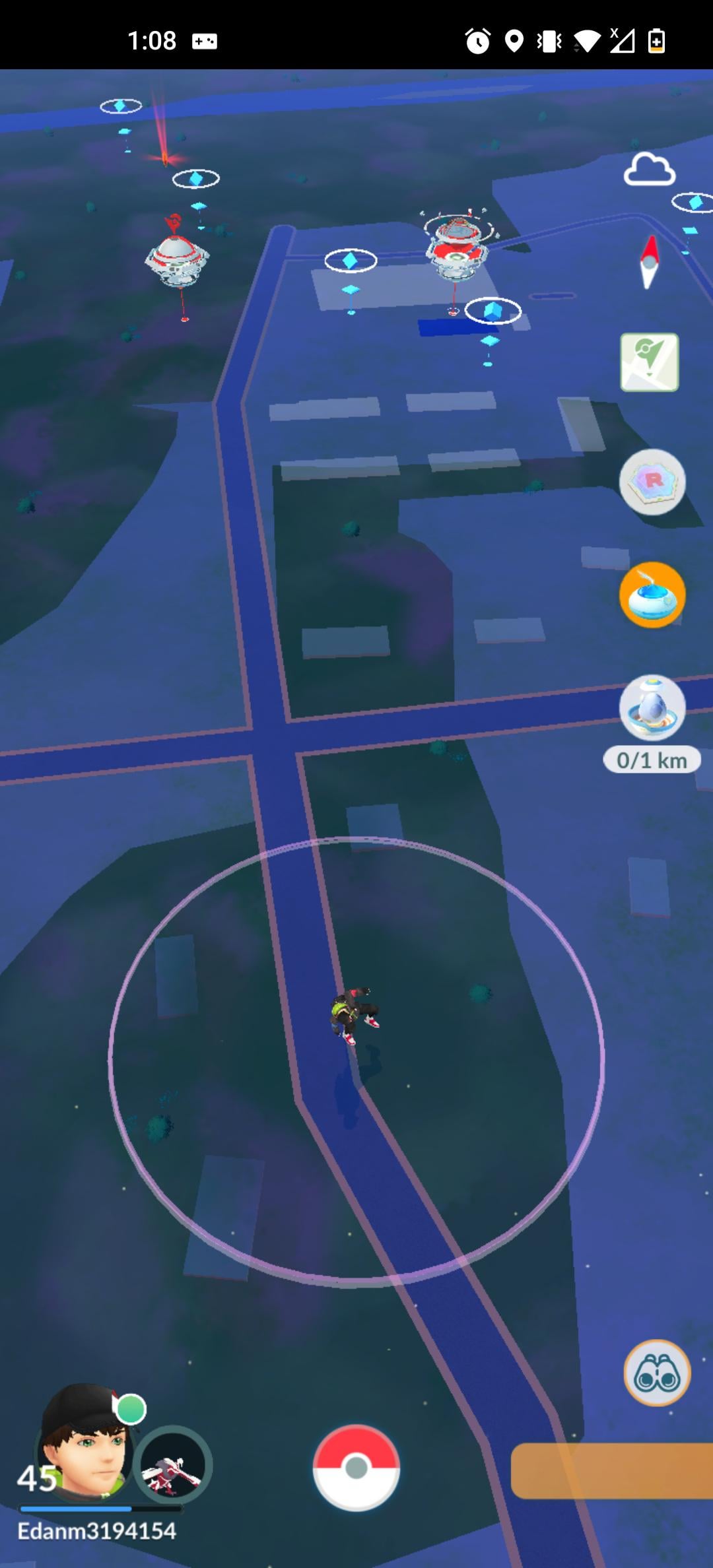Tap the active incense icon
This screenshot has height=1568, width=713.
(652, 595)
